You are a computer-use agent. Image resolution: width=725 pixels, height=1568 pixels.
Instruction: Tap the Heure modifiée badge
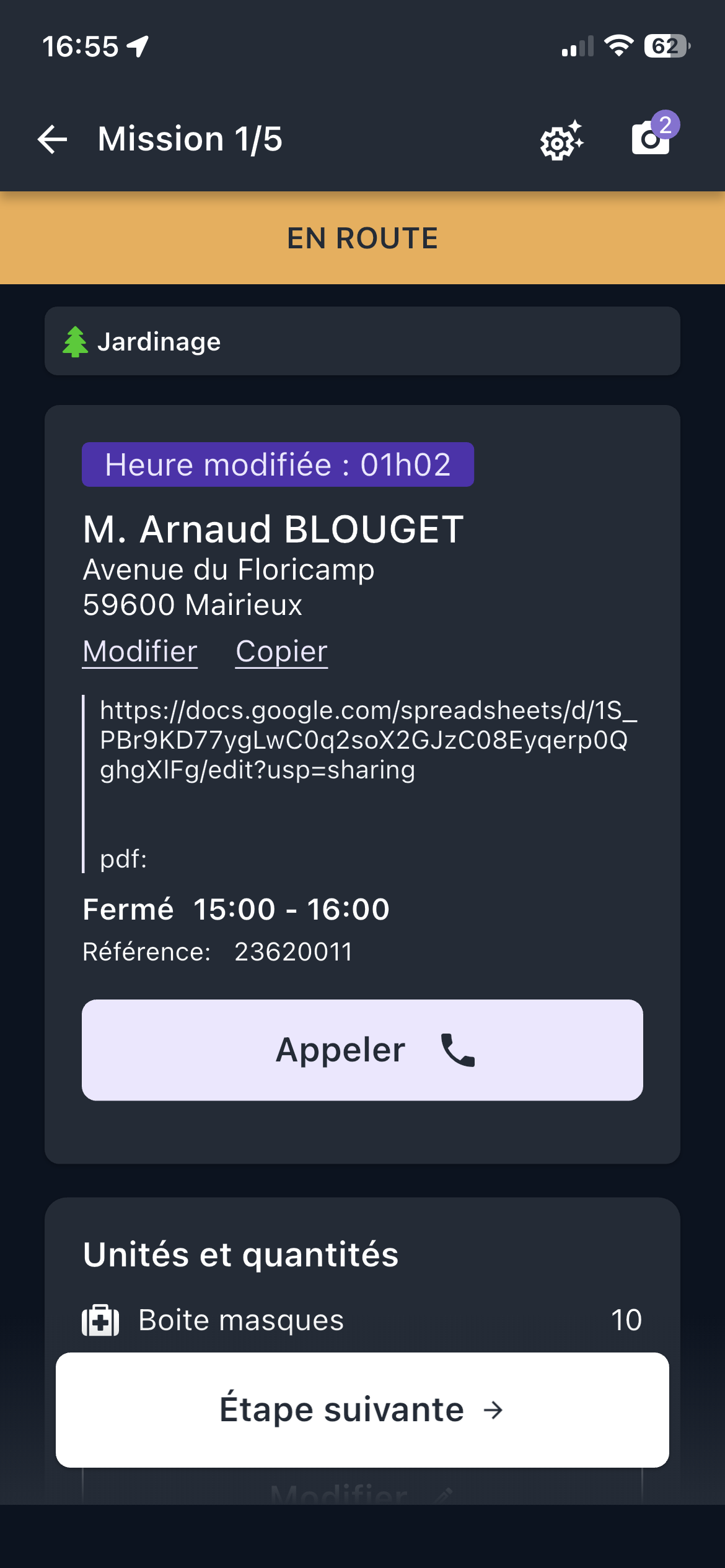point(278,464)
